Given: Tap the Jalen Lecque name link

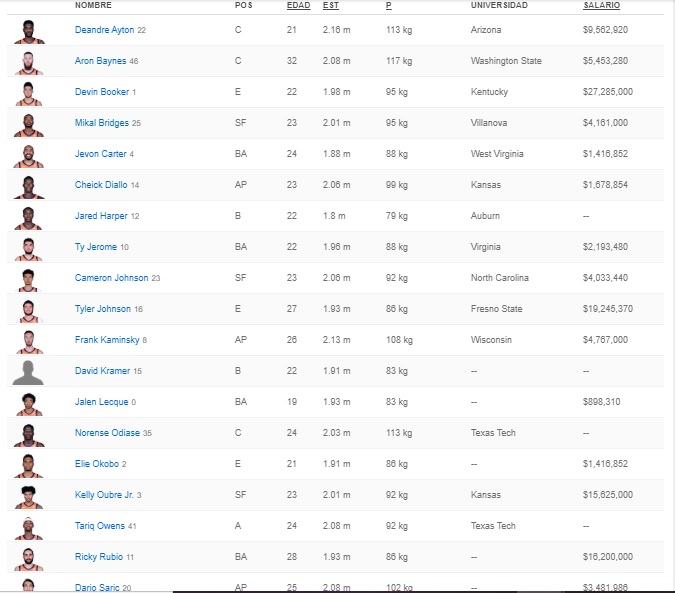Looking at the screenshot, I should (101, 402).
